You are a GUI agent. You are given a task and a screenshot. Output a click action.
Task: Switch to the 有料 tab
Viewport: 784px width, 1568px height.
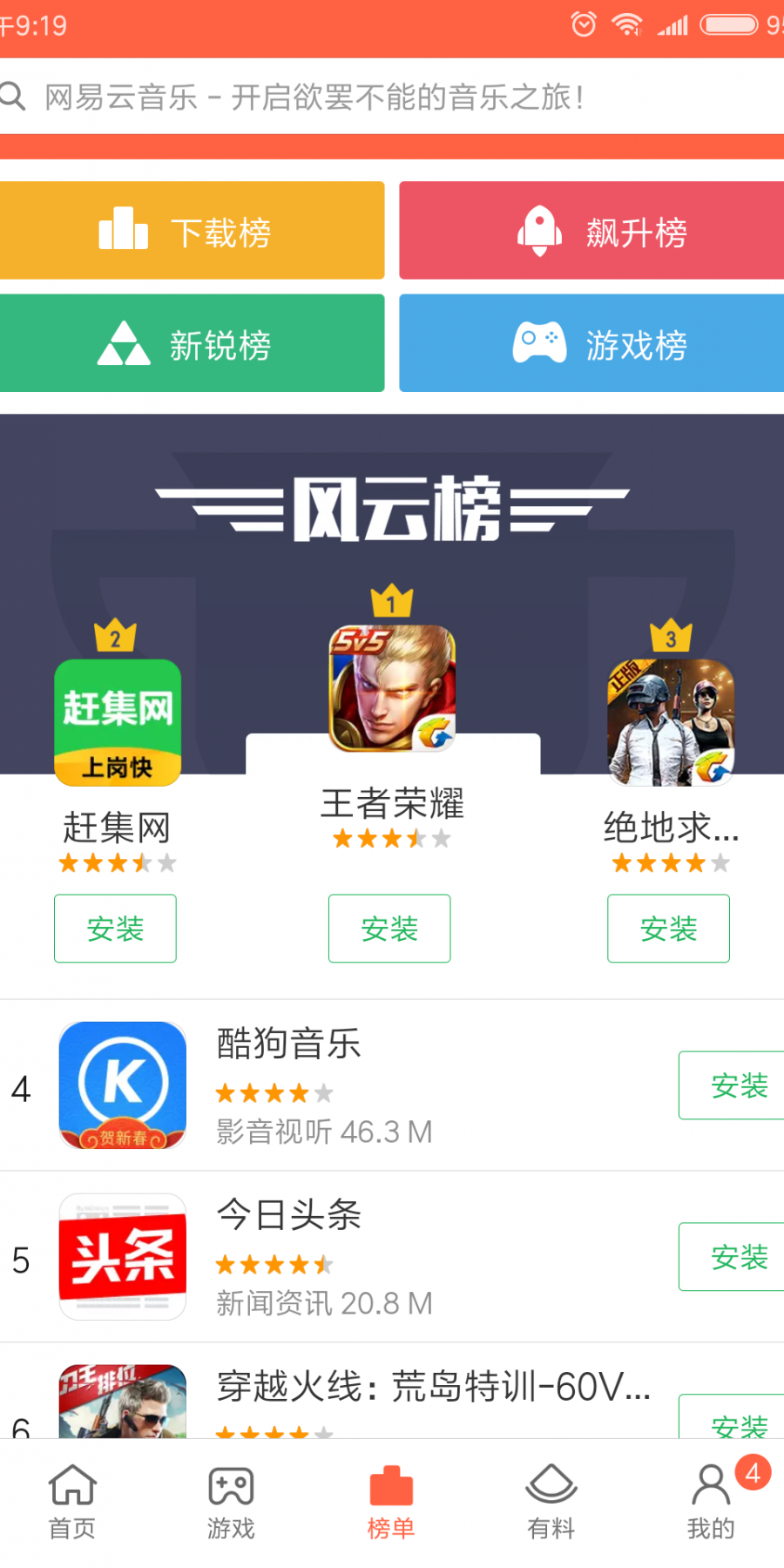pyautogui.click(x=550, y=1500)
